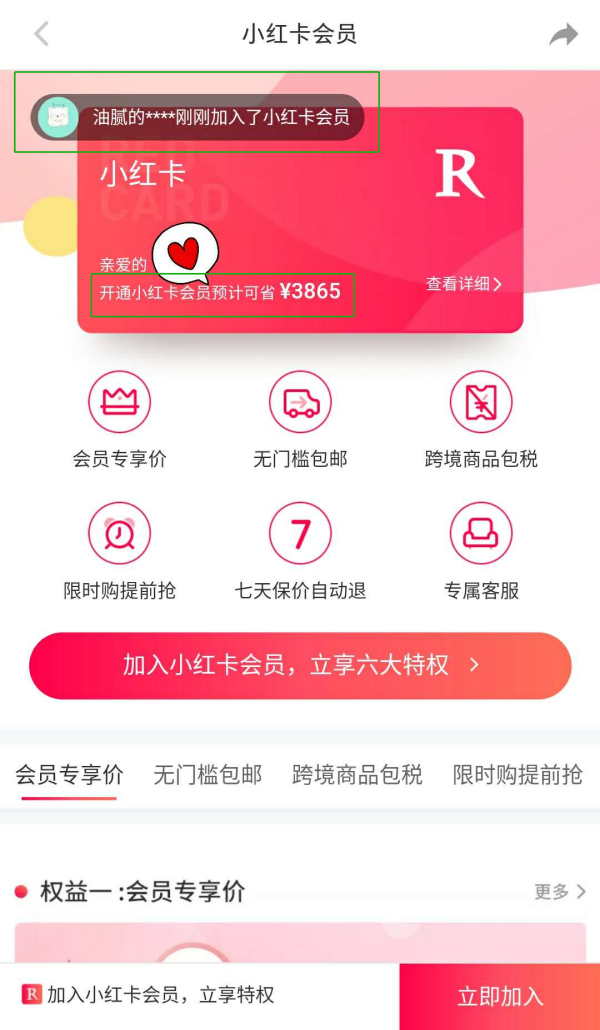Open the 限时购提前抢 benefit icon
Screen dimensions: 600x1030
tap(119, 534)
